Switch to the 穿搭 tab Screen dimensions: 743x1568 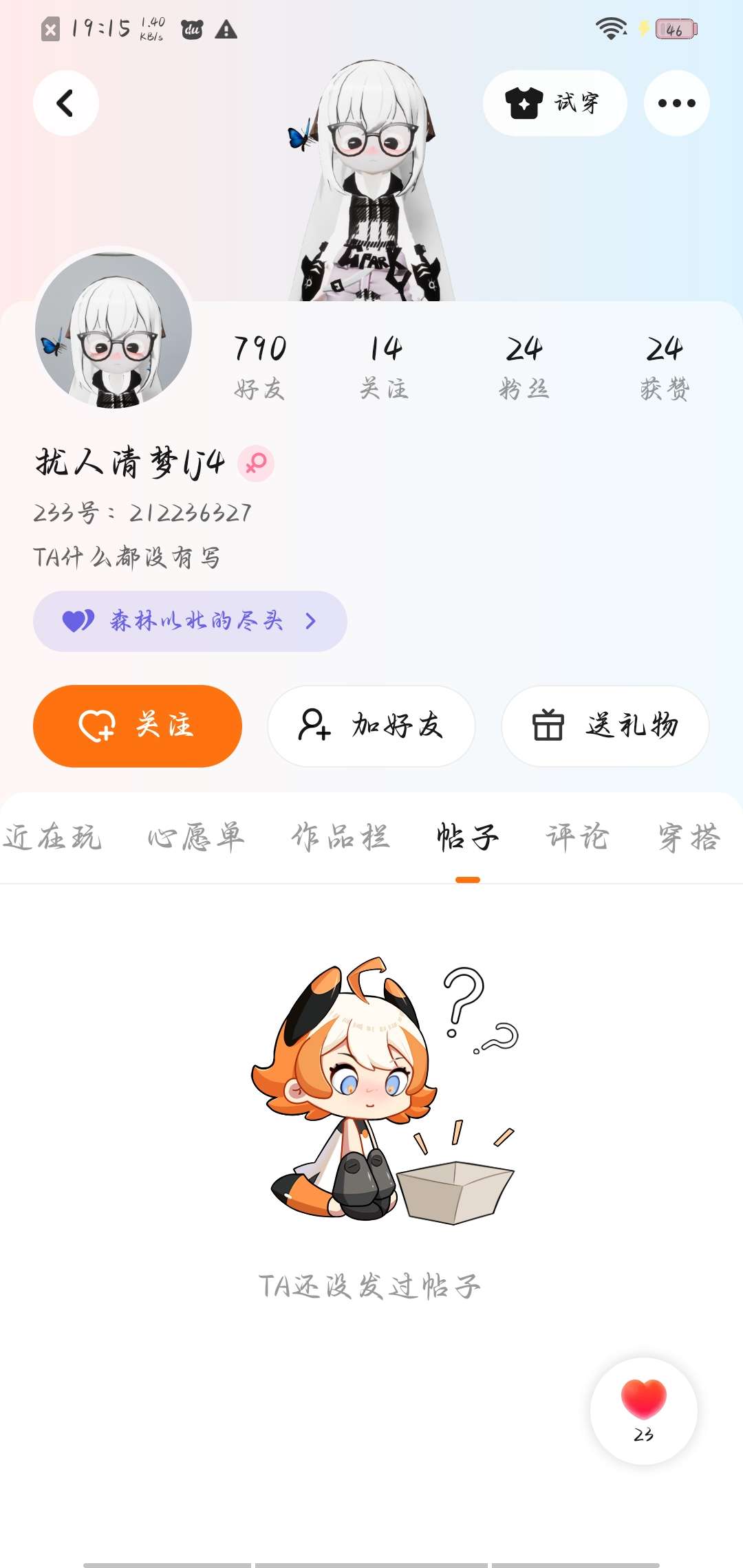pyautogui.click(x=689, y=837)
